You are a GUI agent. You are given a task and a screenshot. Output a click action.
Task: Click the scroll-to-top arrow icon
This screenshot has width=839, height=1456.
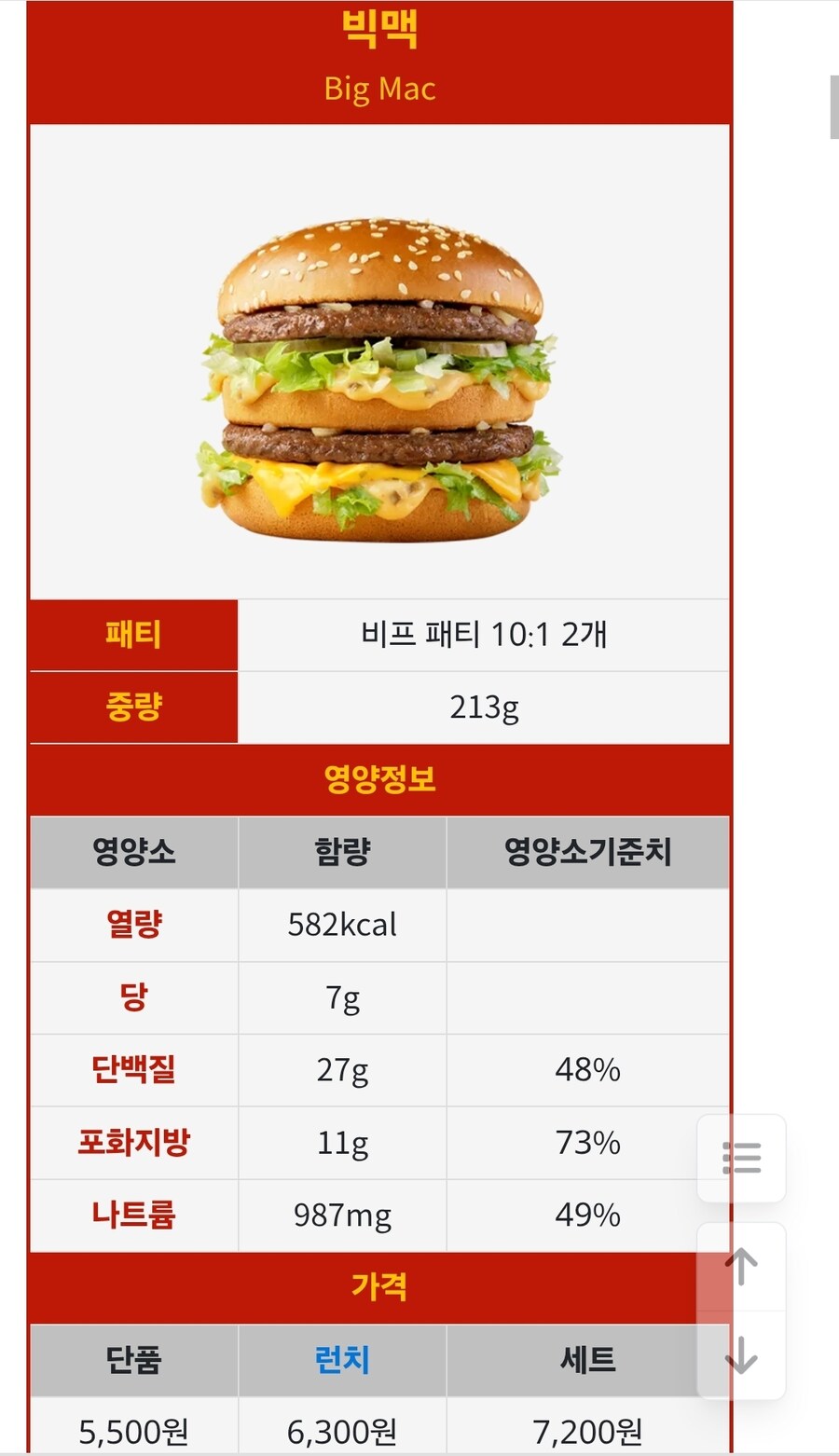point(741,1266)
